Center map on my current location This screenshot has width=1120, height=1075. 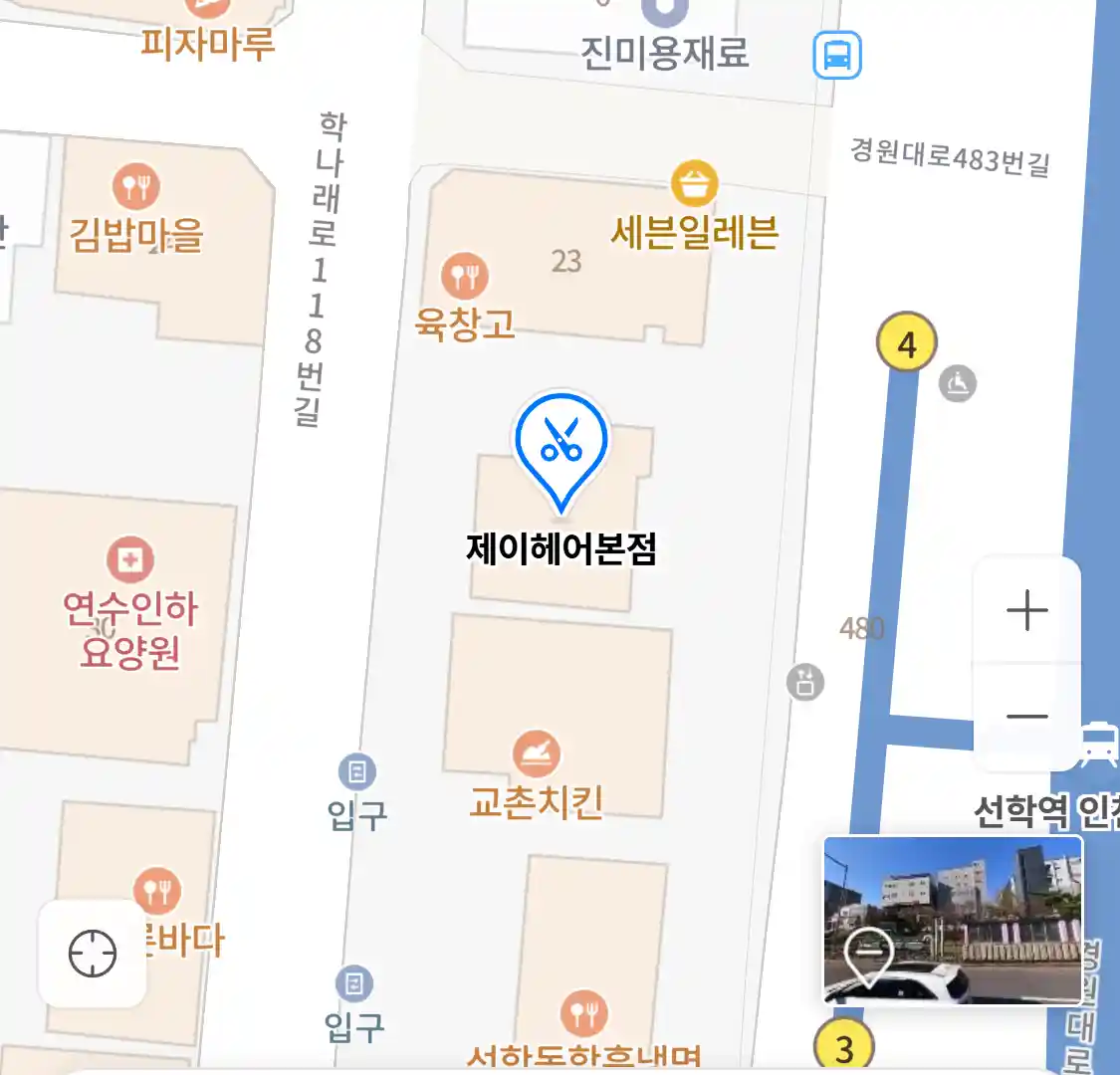(x=93, y=954)
